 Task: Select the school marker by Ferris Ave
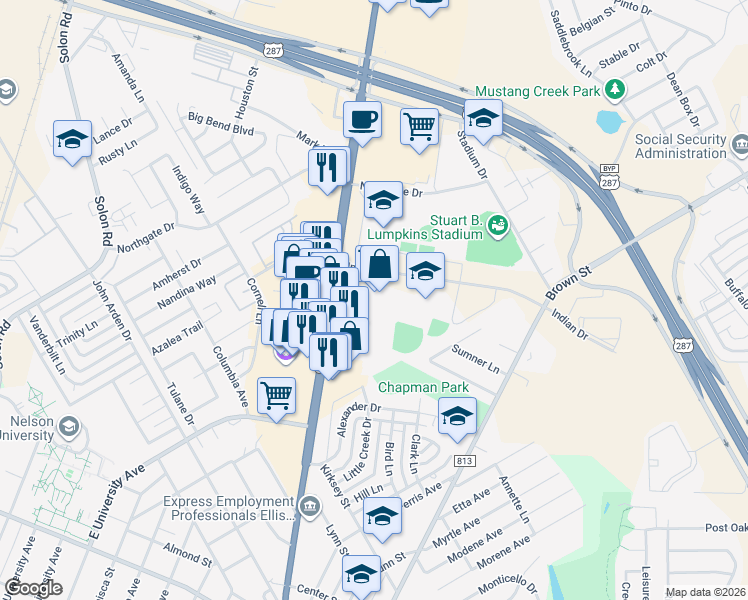(x=382, y=516)
